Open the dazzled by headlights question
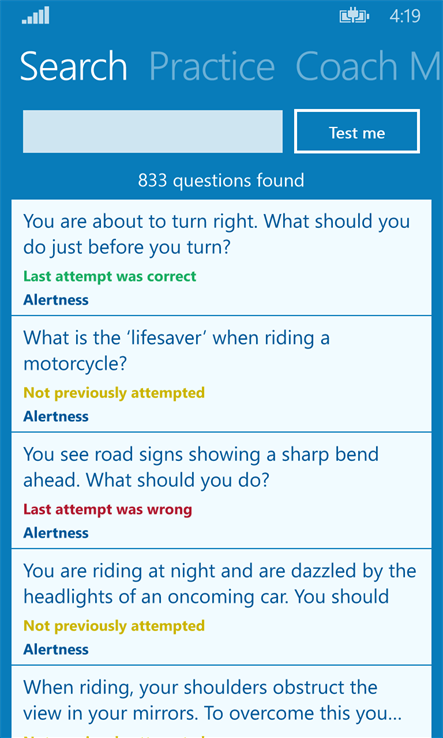Viewport: 443px width, 738px height. (x=221, y=607)
